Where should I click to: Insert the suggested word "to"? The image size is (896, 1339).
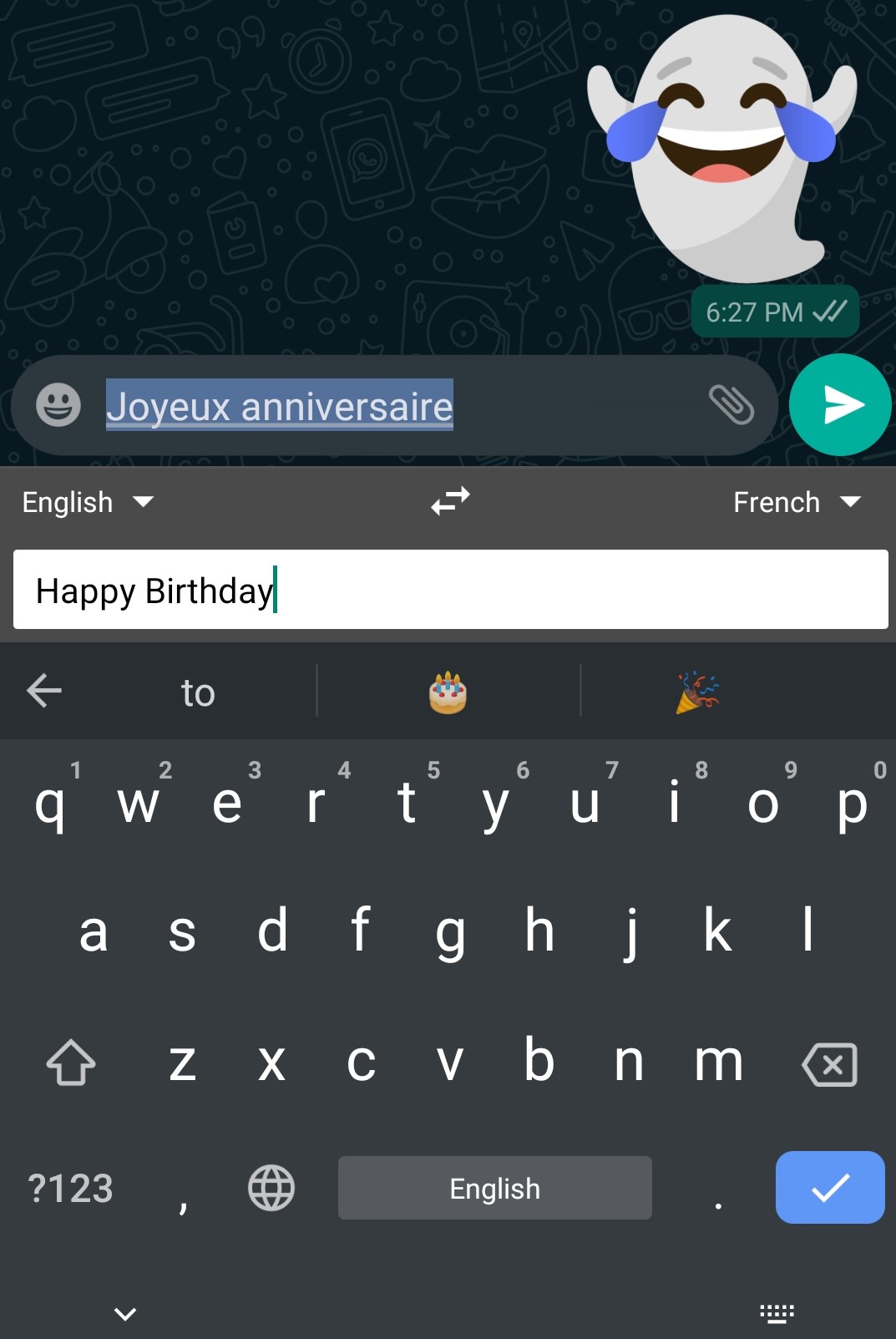(198, 692)
